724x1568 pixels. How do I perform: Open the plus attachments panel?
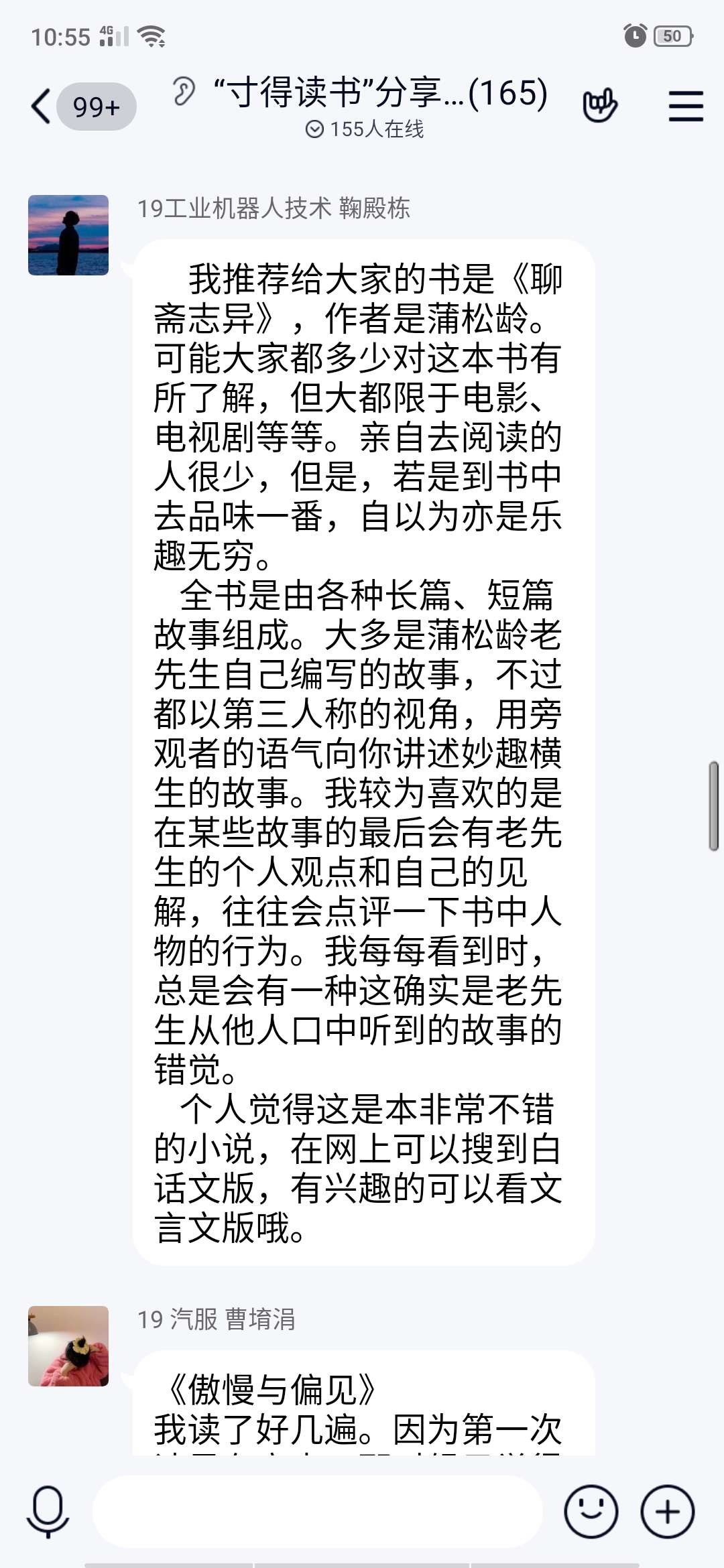[667, 1512]
